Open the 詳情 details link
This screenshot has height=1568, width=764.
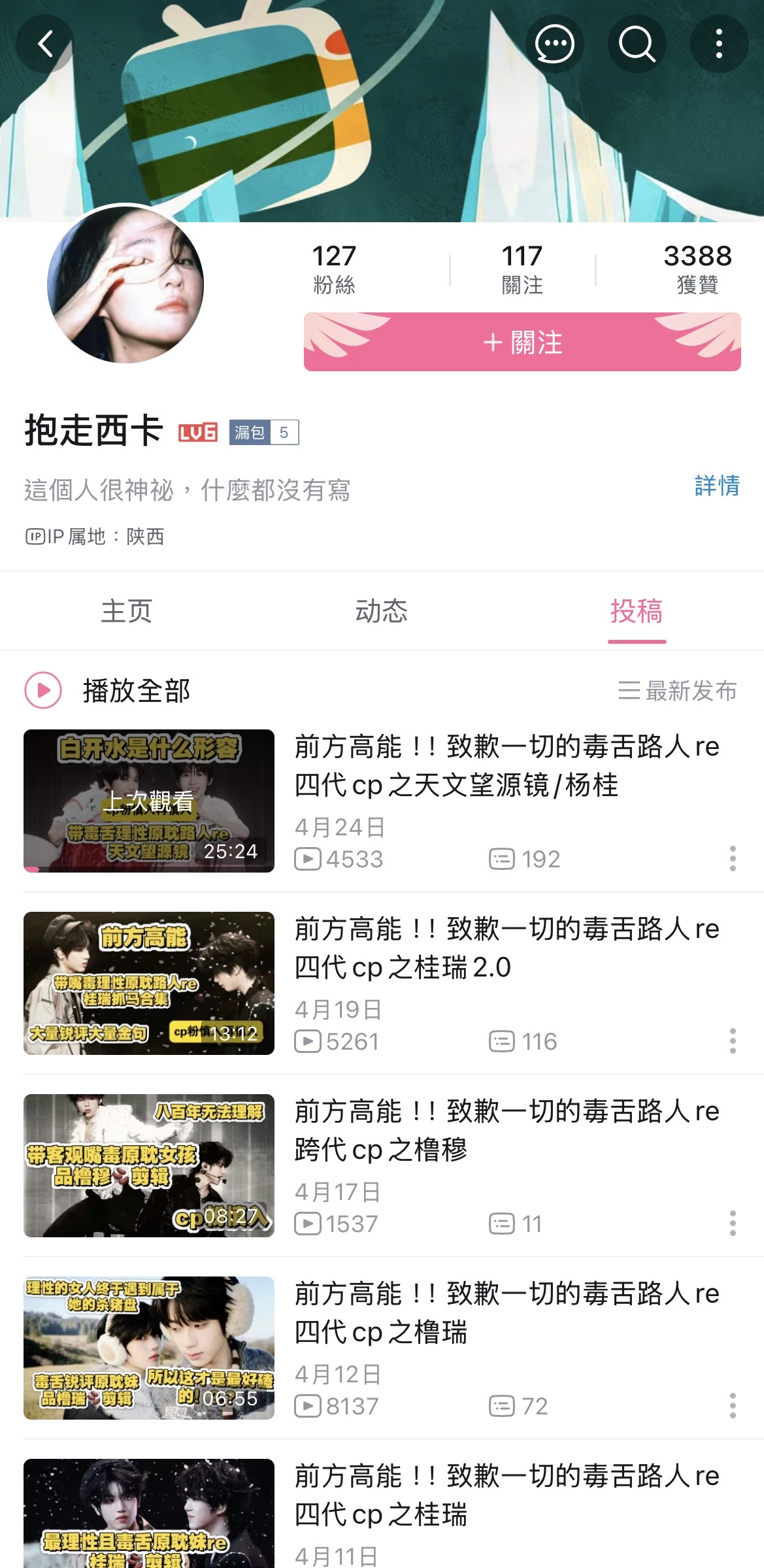716,486
